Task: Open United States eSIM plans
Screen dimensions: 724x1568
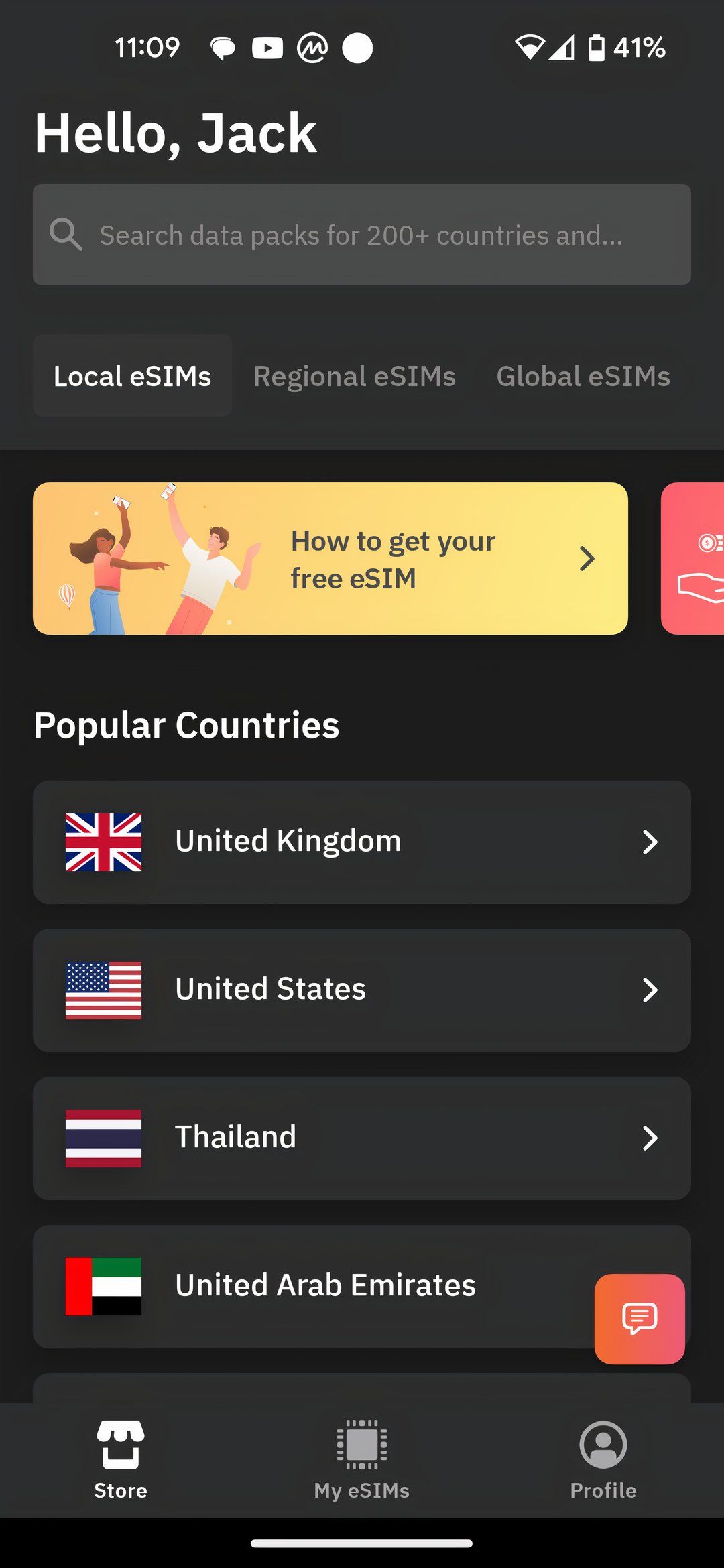Action: 362,990
